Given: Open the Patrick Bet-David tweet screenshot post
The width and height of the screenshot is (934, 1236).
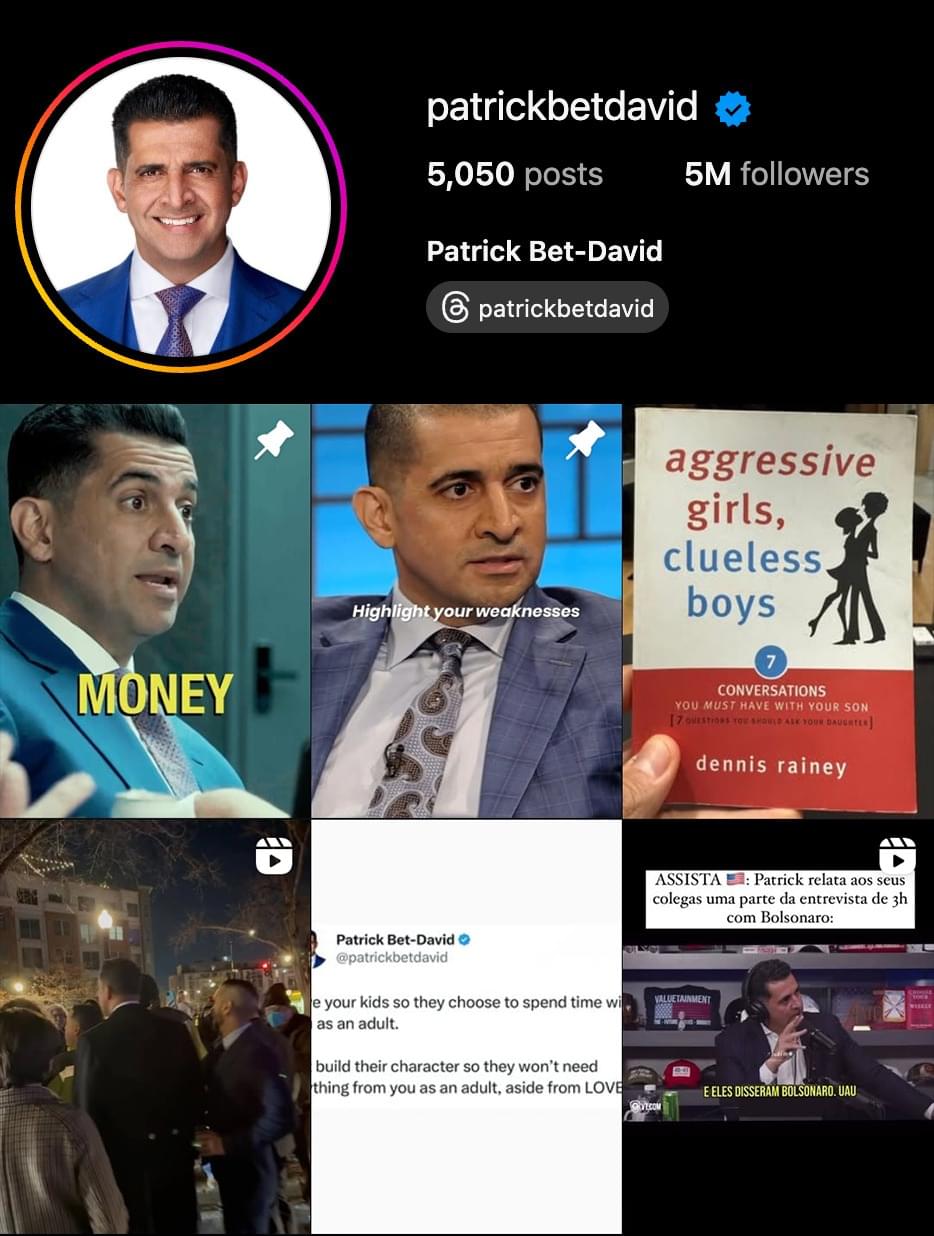Looking at the screenshot, I should pyautogui.click(x=466, y=1027).
